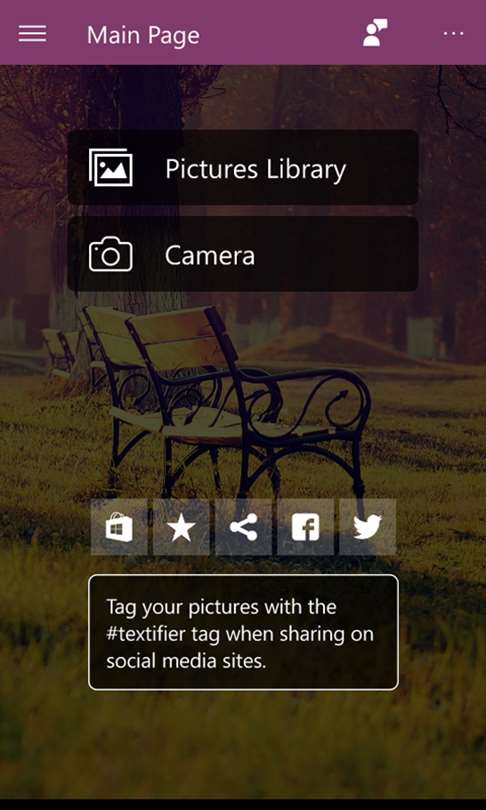This screenshot has height=810, width=486.
Task: Choose Pictures Library
Action: (243, 167)
